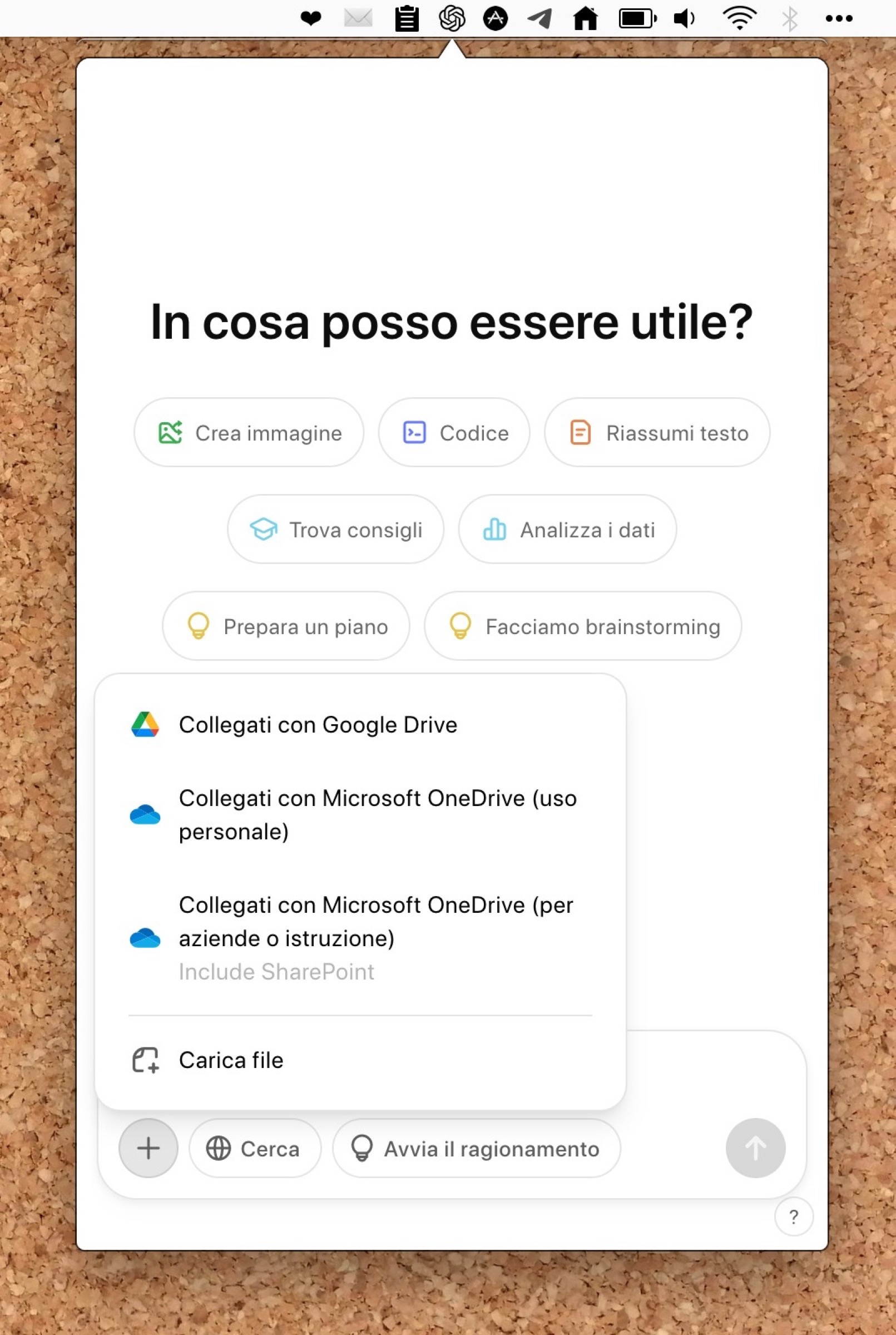Open the Prepara un piano suggestion
Image resolution: width=896 pixels, height=1335 pixels.
[x=286, y=626]
